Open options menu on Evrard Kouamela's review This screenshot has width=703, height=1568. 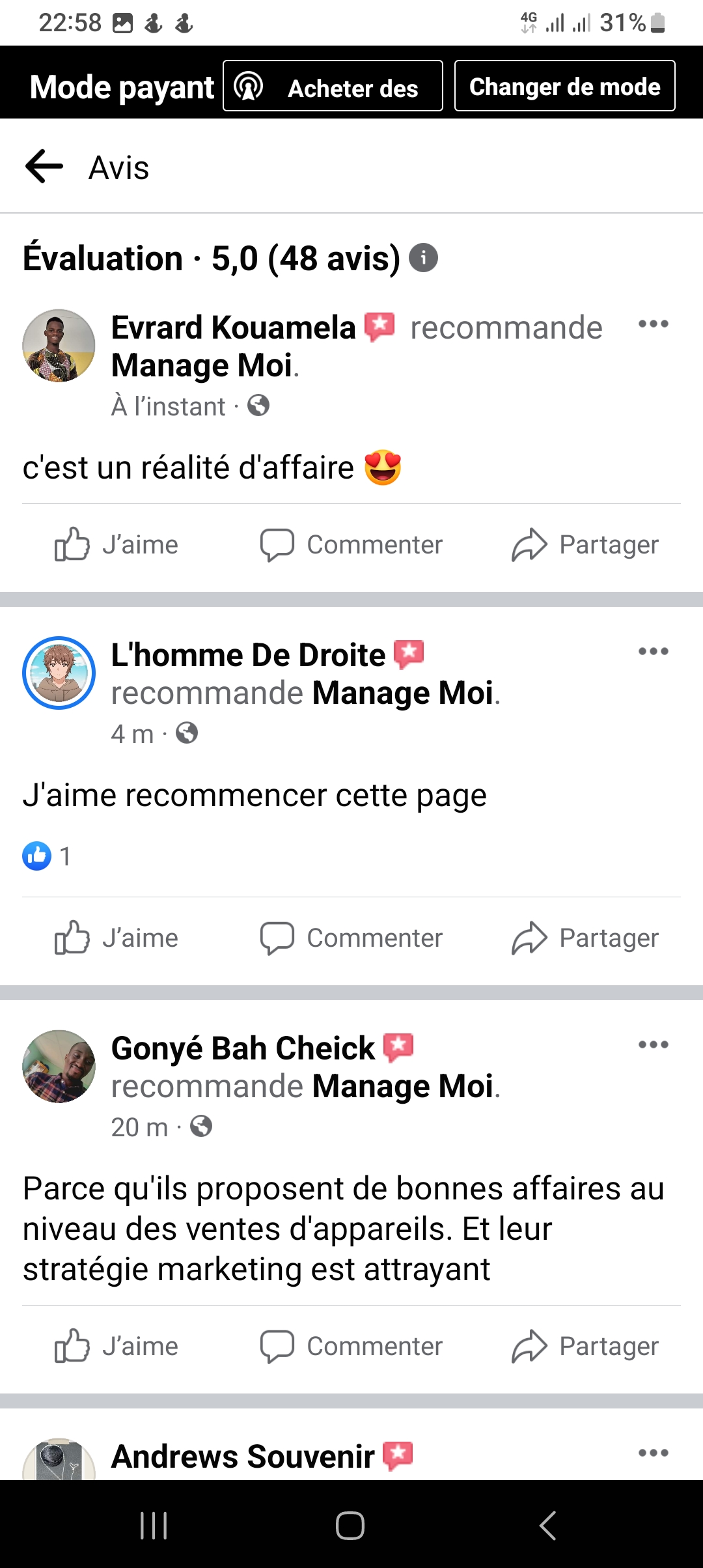[653, 324]
